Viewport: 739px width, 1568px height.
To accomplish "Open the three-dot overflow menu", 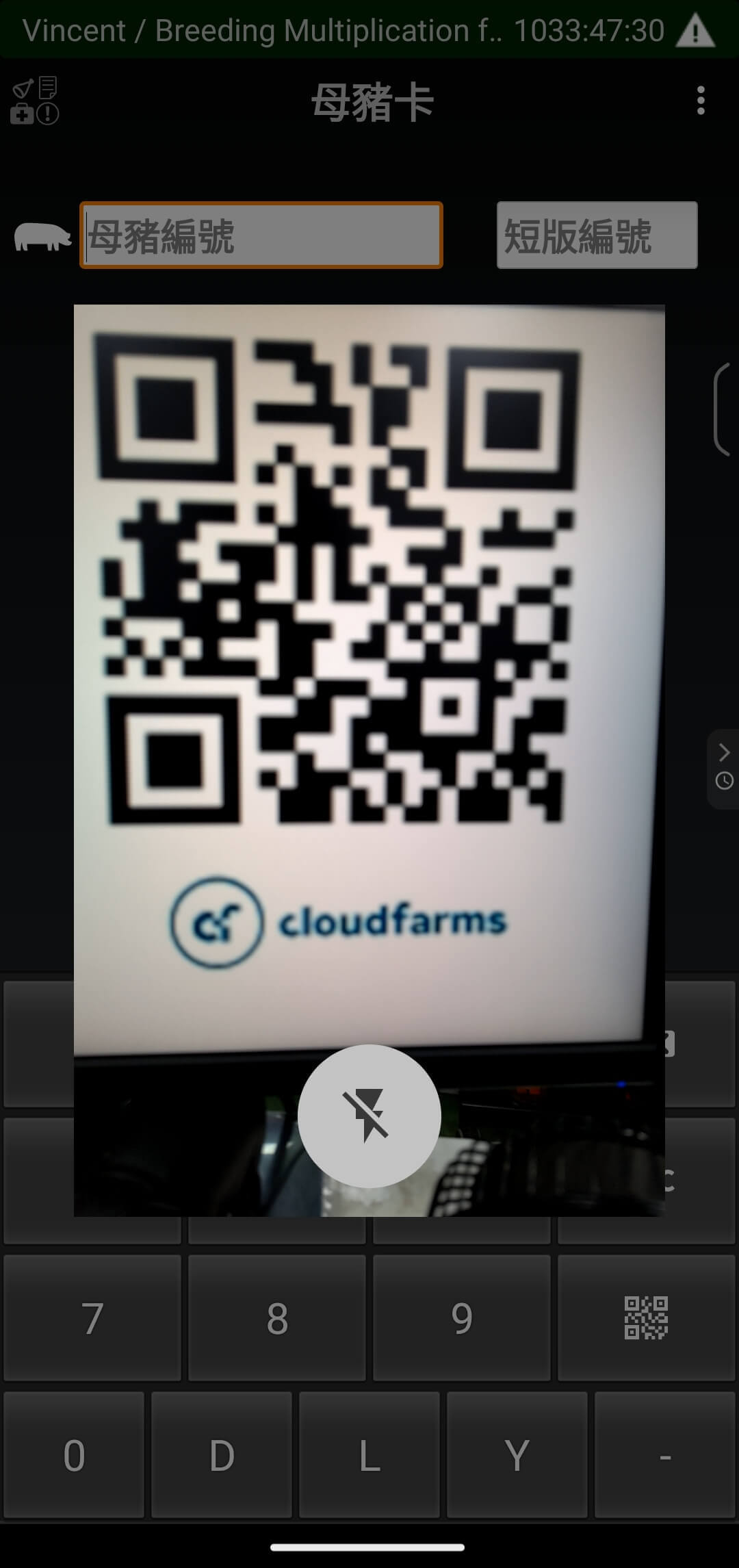I will (x=700, y=101).
